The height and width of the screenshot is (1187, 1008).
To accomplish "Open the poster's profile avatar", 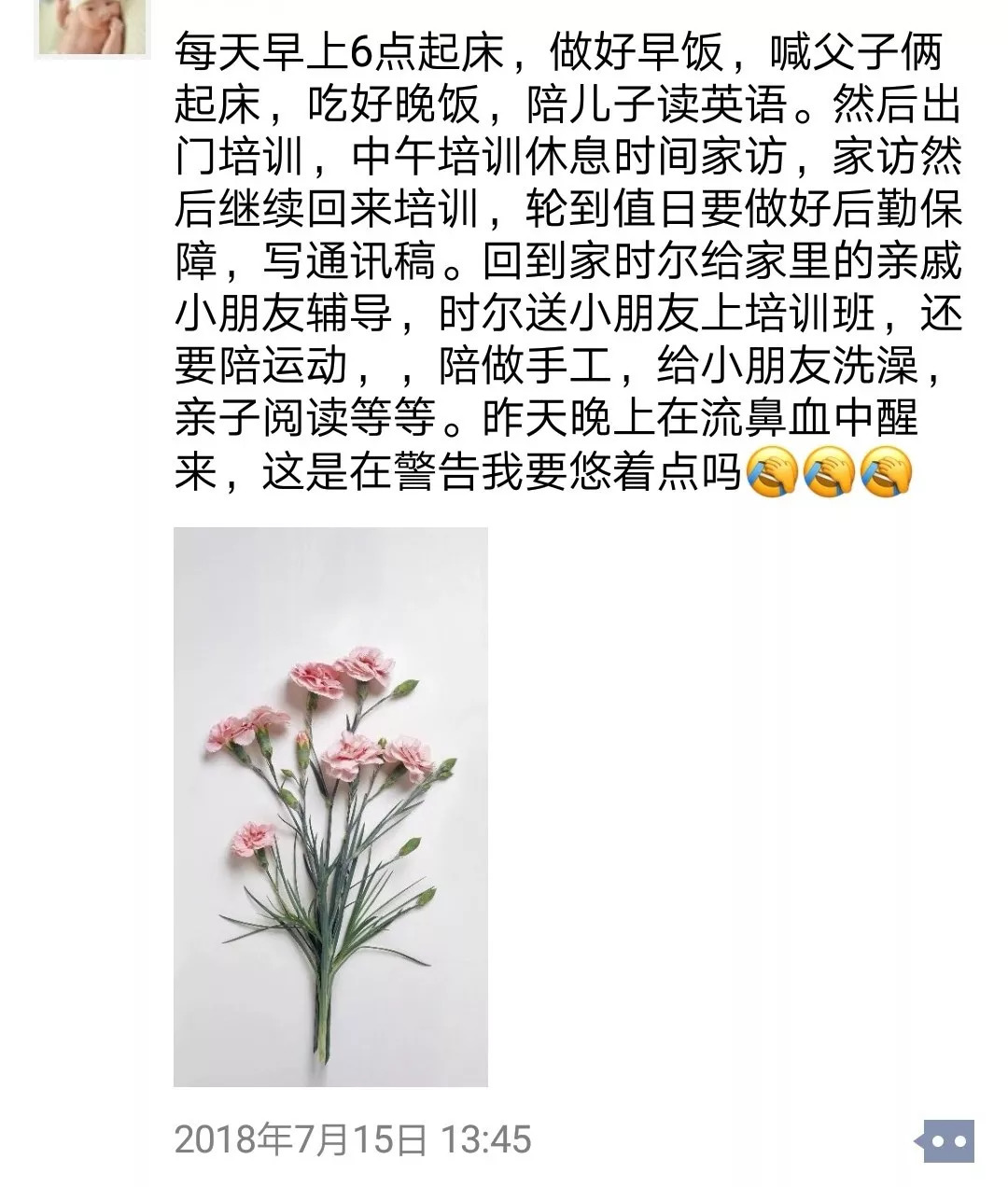I will coord(91,26).
